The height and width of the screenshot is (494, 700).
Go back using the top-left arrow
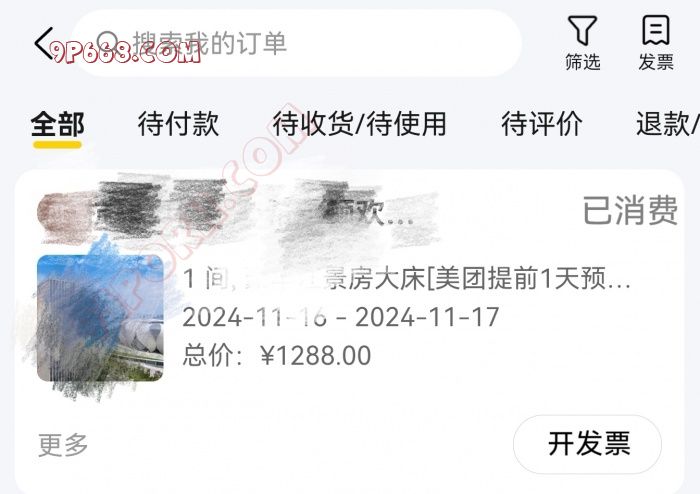pos(43,44)
